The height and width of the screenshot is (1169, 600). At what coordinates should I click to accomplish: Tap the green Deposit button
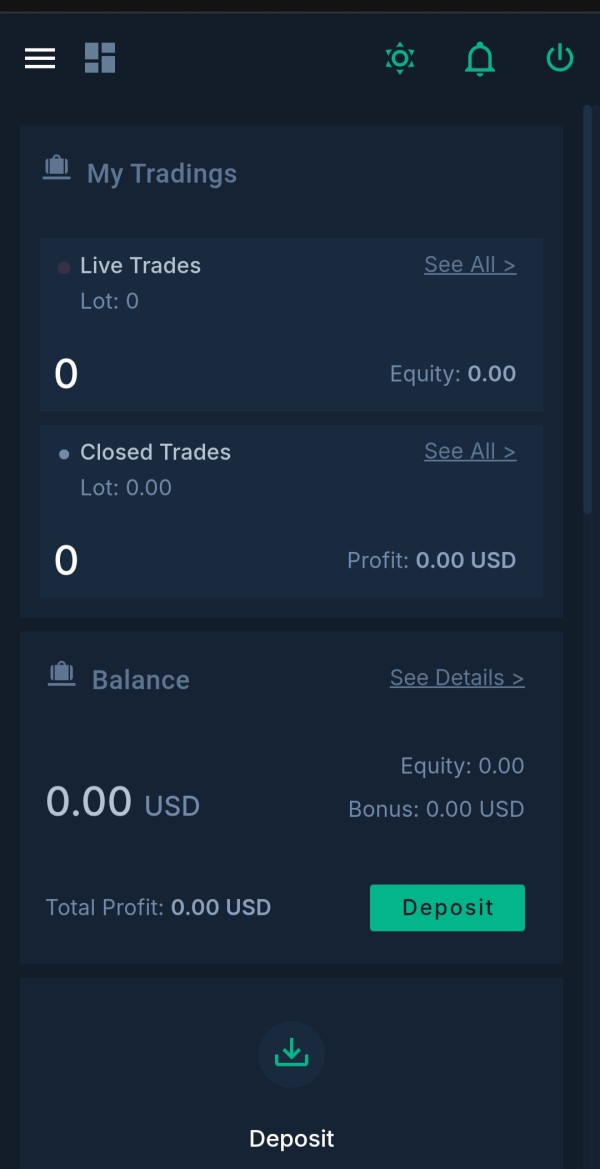(x=447, y=908)
